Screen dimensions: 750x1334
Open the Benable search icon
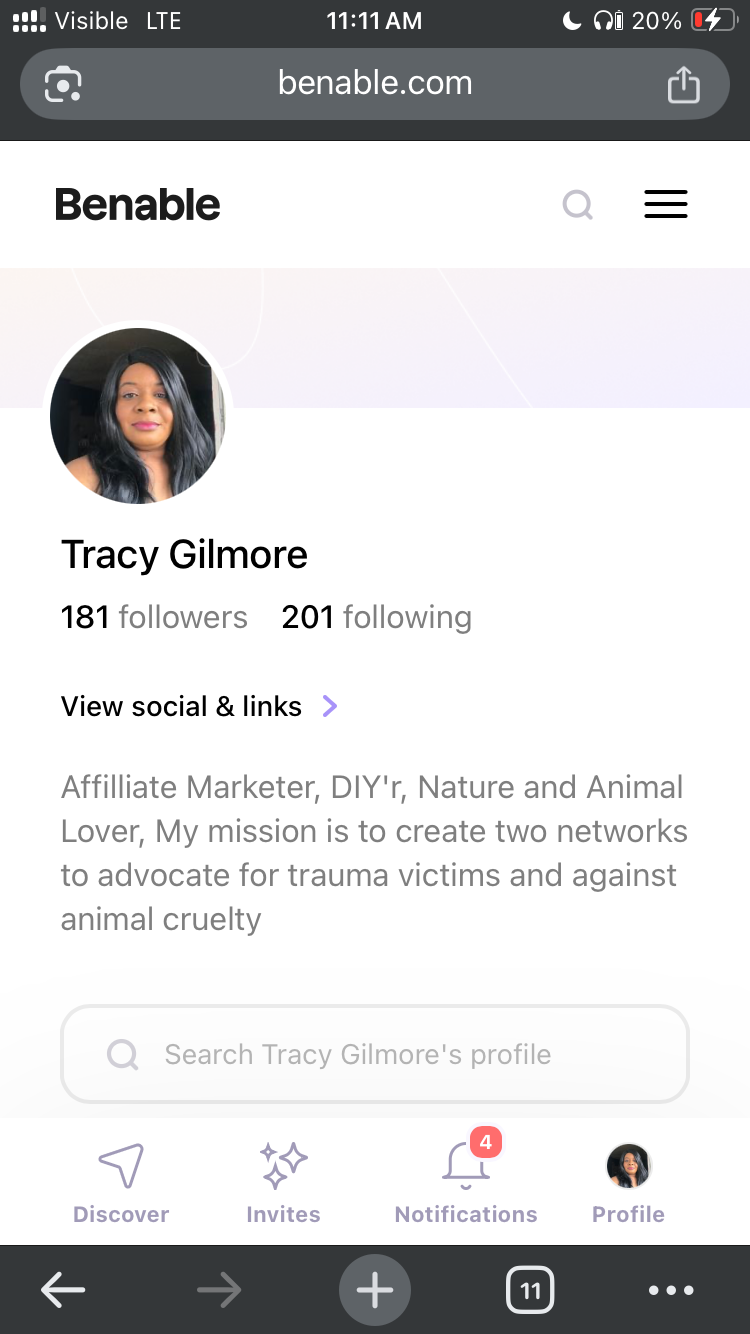click(x=578, y=205)
